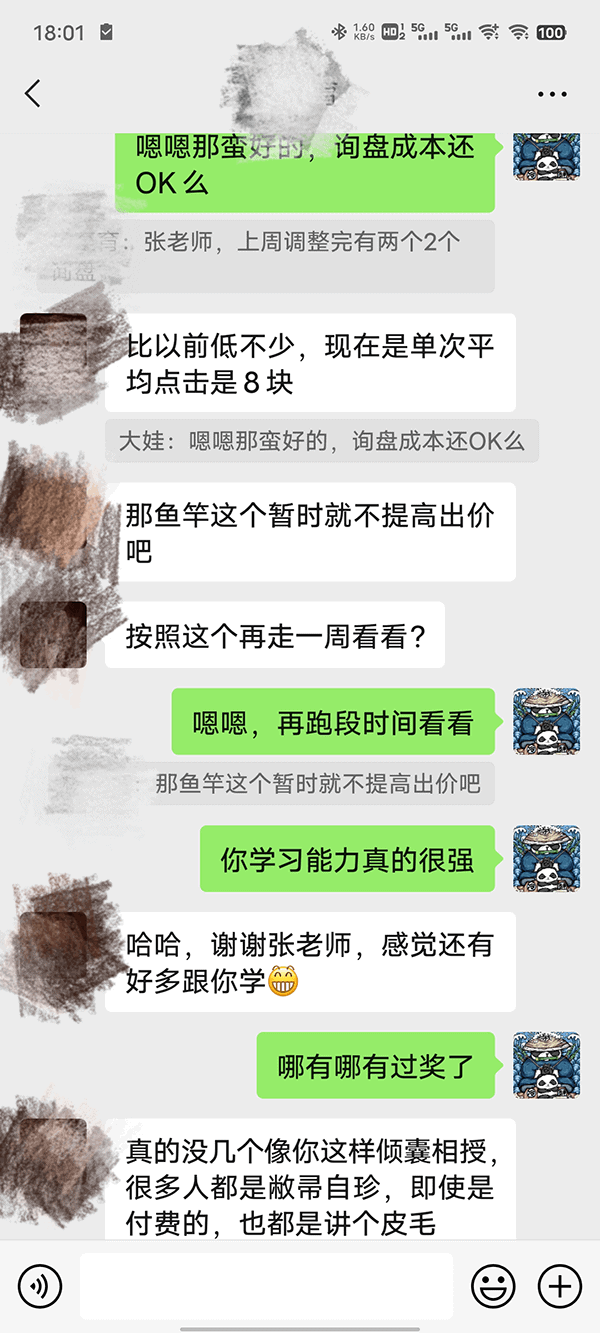The image size is (600, 1333).
Task: Tap quoted reply "那鱼竿这个暂时就不提高出价吧"
Action: [x=318, y=783]
